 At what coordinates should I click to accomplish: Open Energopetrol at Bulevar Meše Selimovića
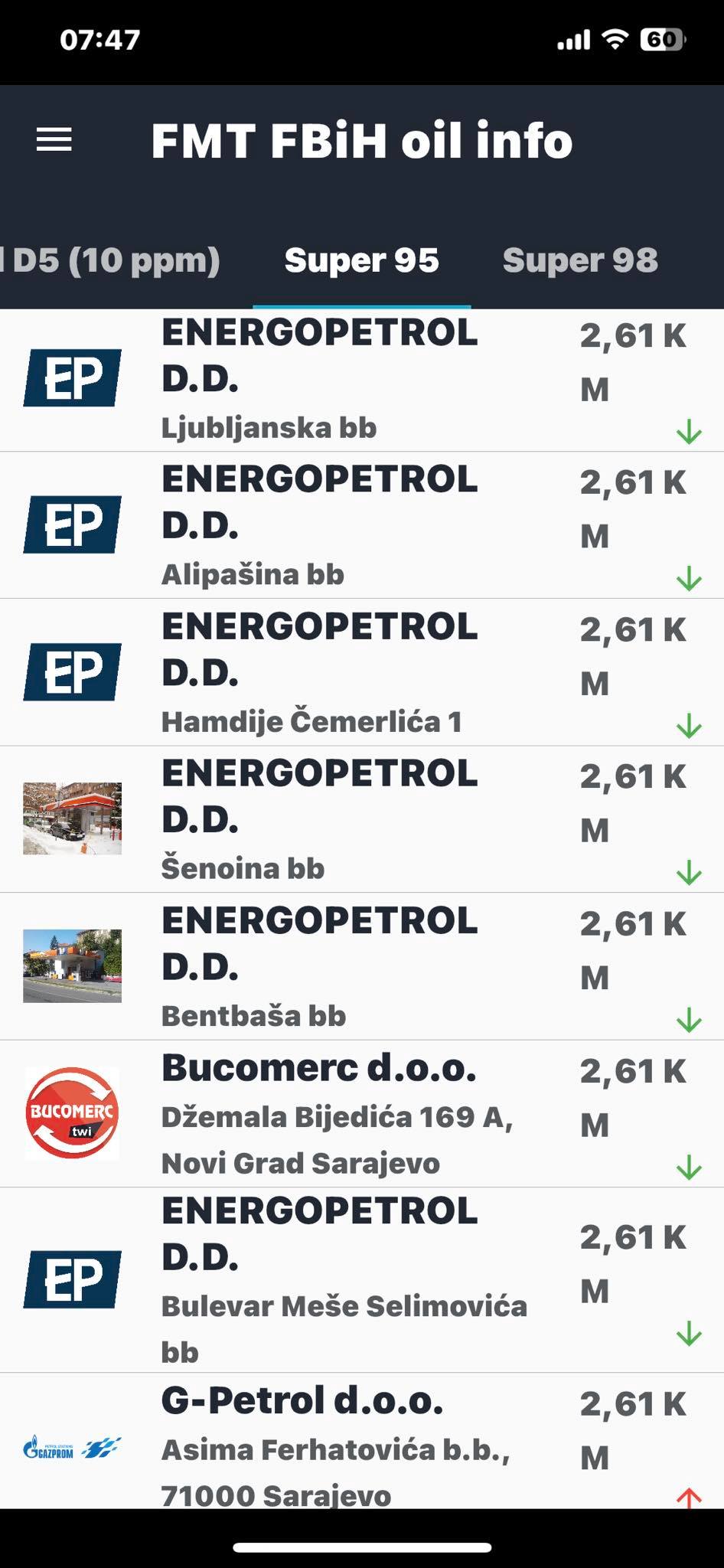pos(362,1280)
